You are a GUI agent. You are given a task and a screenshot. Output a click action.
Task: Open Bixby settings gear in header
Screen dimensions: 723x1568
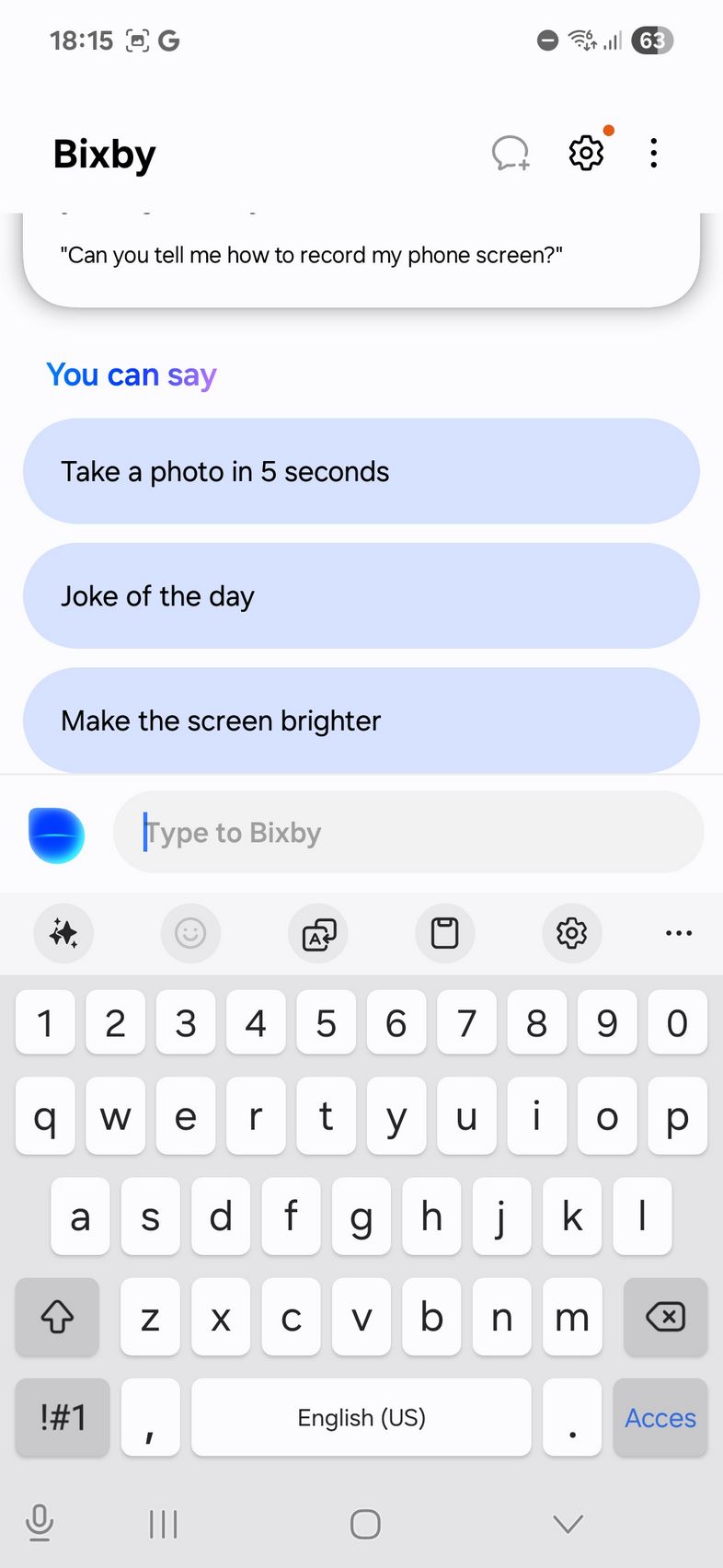coord(586,153)
